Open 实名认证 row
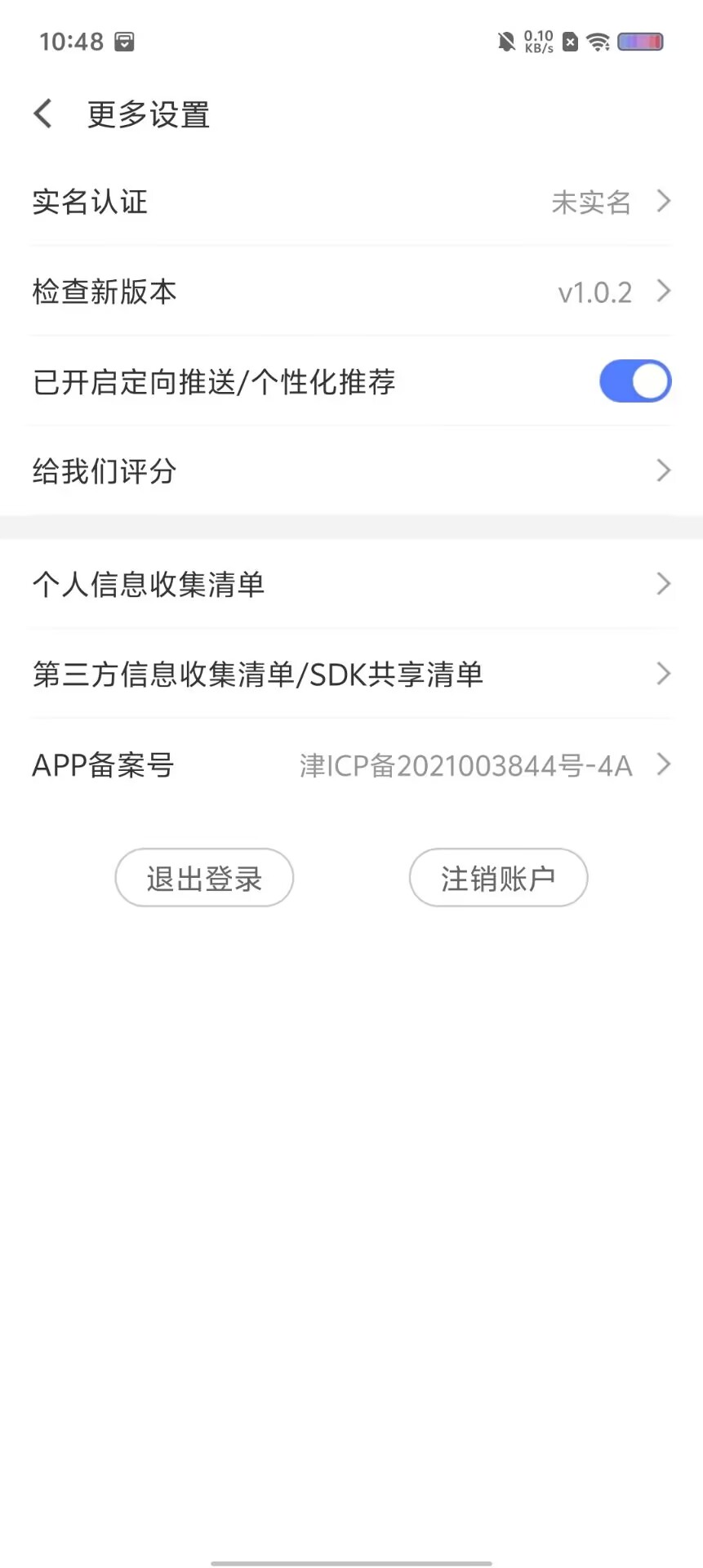 click(351, 202)
